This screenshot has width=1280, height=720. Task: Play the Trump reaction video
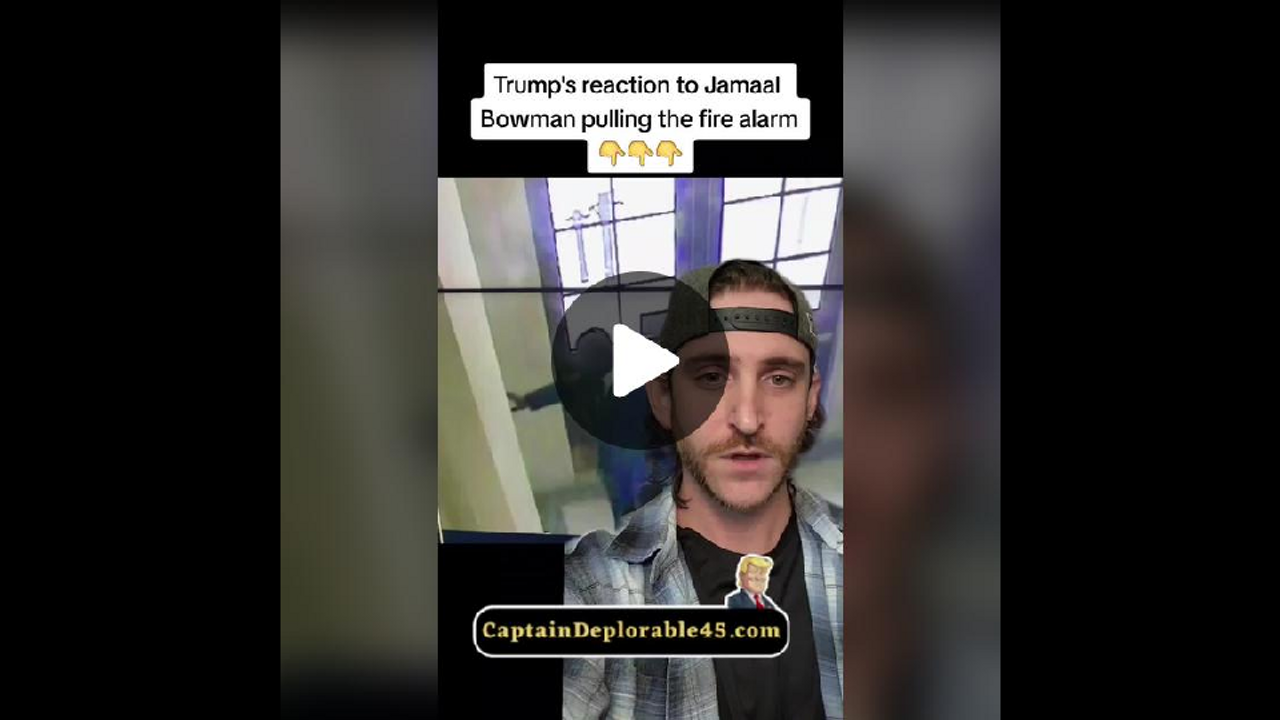tap(640, 360)
